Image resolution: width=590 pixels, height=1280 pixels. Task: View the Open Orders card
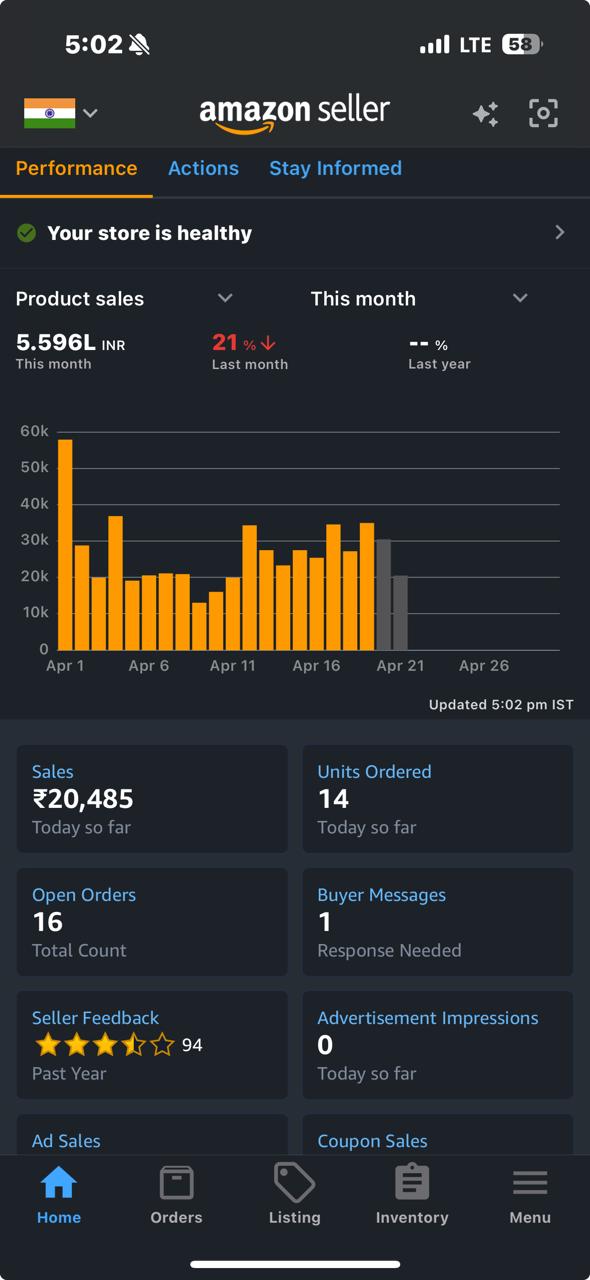point(152,922)
